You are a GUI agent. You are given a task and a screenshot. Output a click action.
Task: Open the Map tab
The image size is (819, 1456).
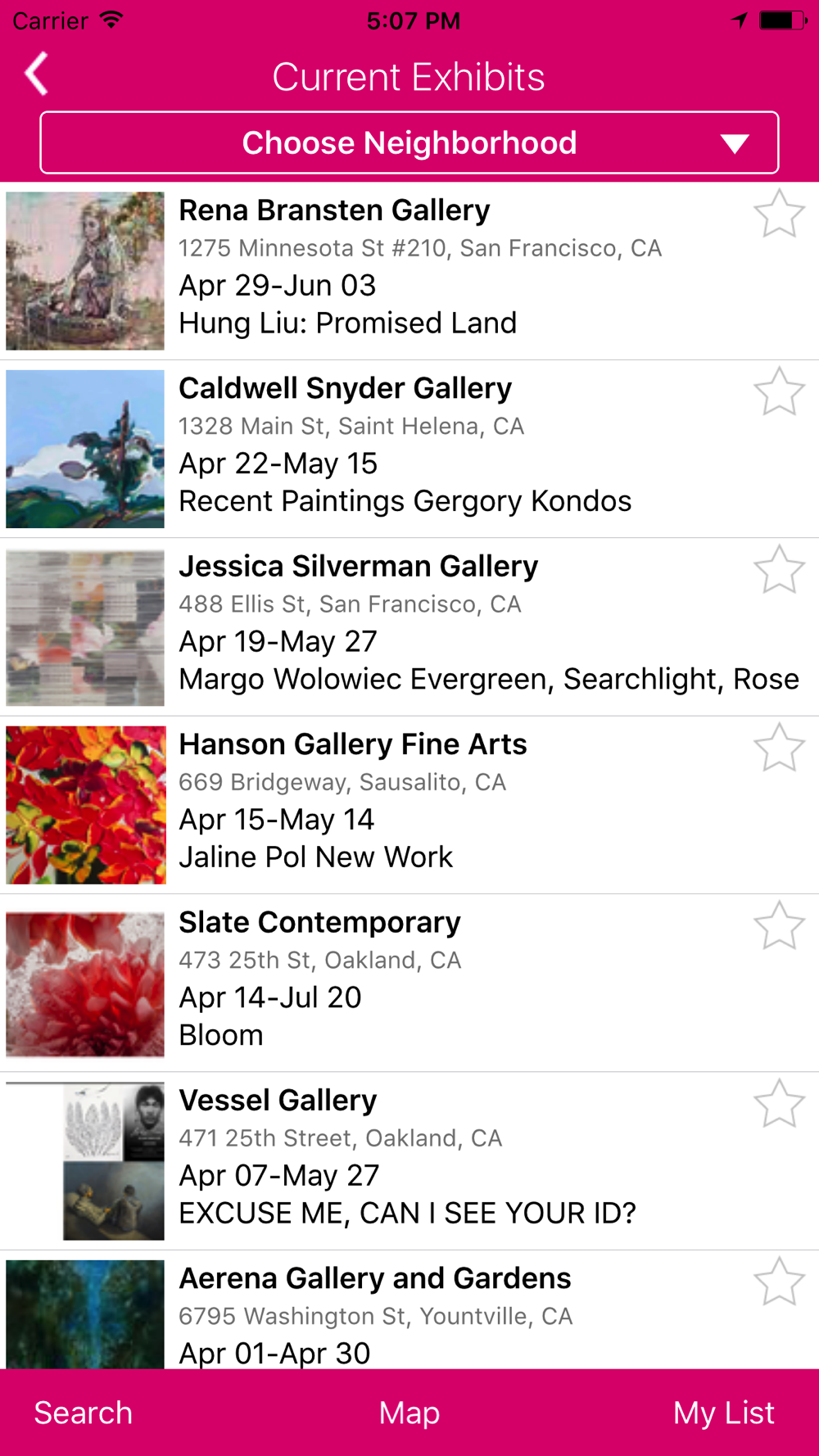click(409, 1413)
